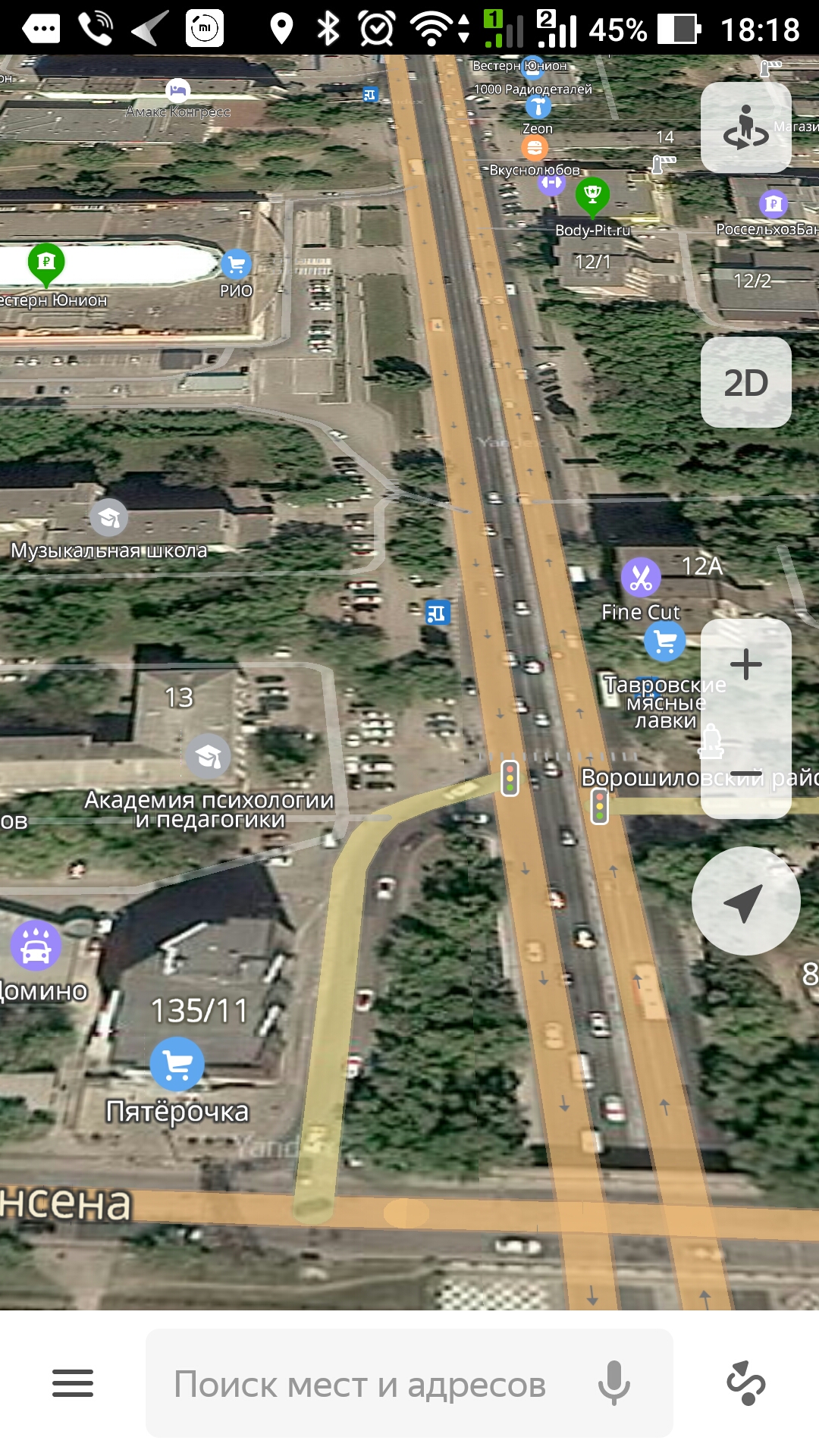
Task: Open the РИО shopping marker
Action: click(236, 264)
